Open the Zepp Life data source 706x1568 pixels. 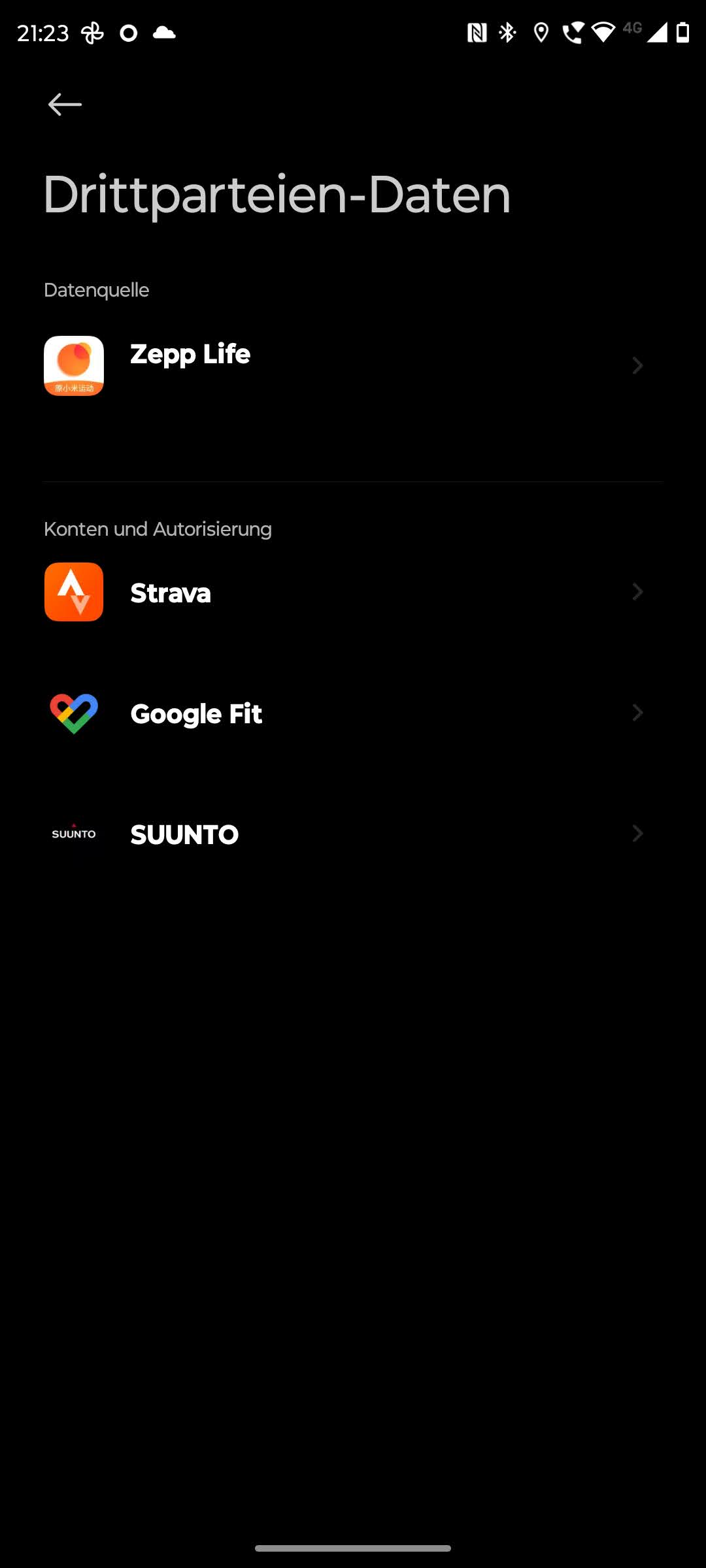pyautogui.click(x=190, y=365)
